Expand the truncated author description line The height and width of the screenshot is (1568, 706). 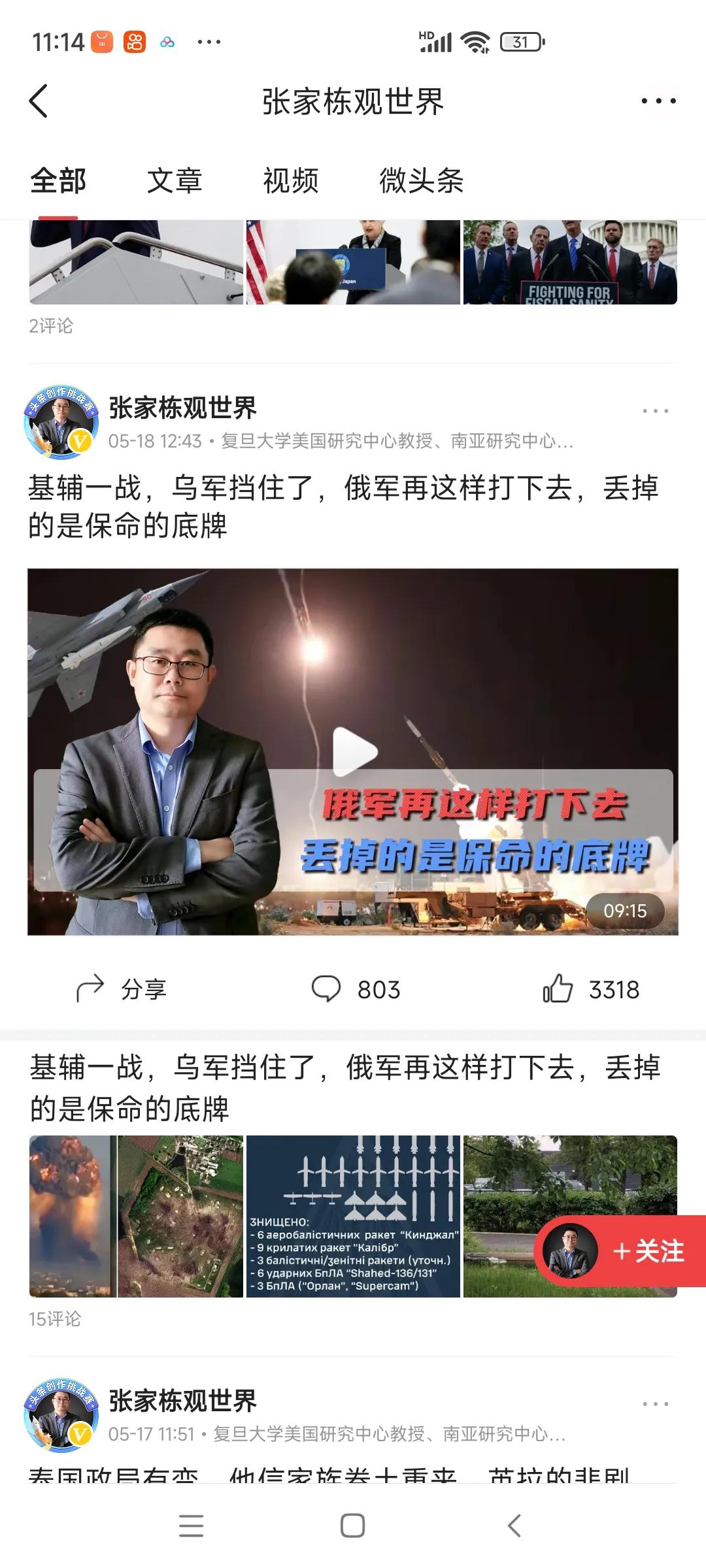coord(392,442)
